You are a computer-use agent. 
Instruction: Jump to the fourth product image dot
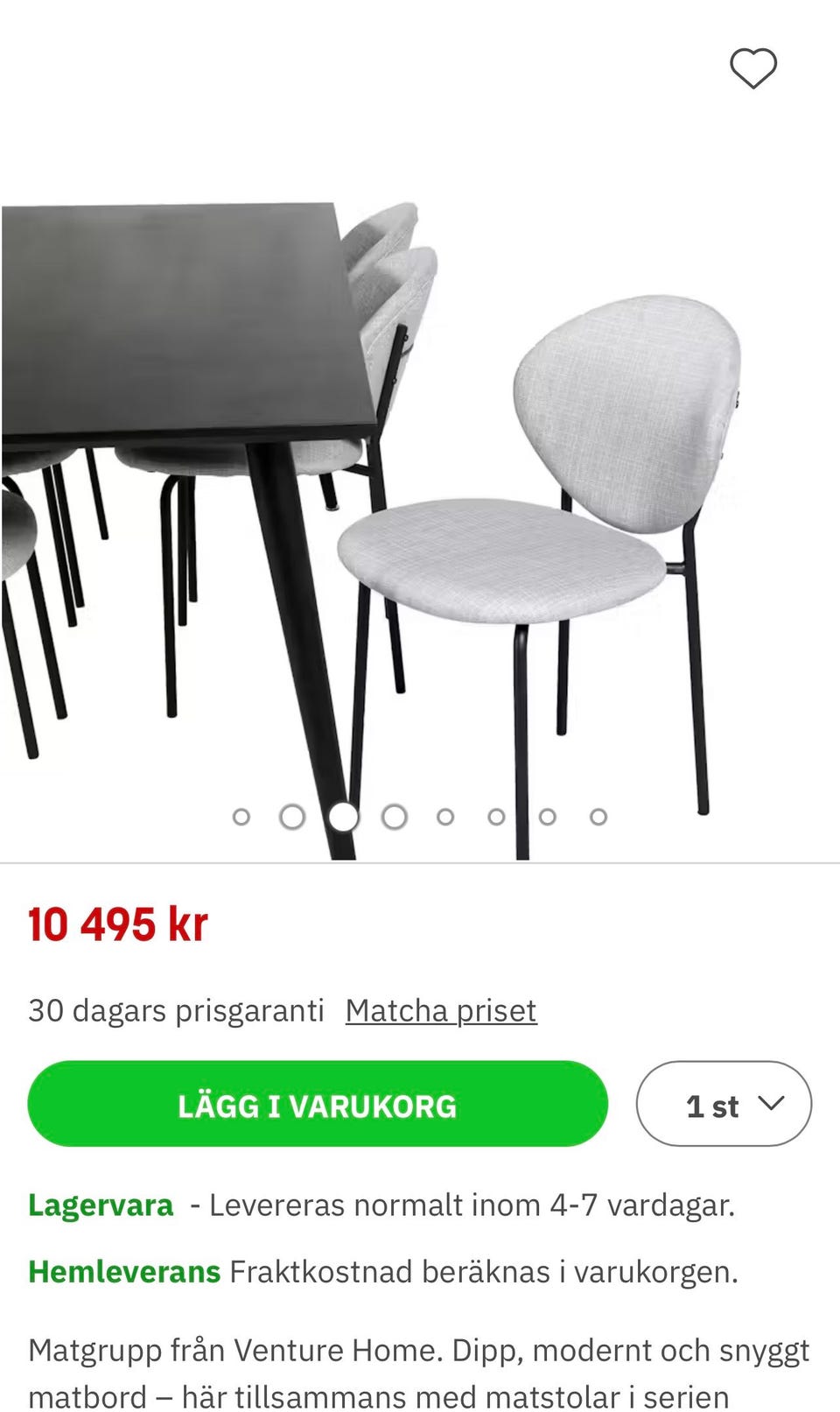[x=394, y=816]
